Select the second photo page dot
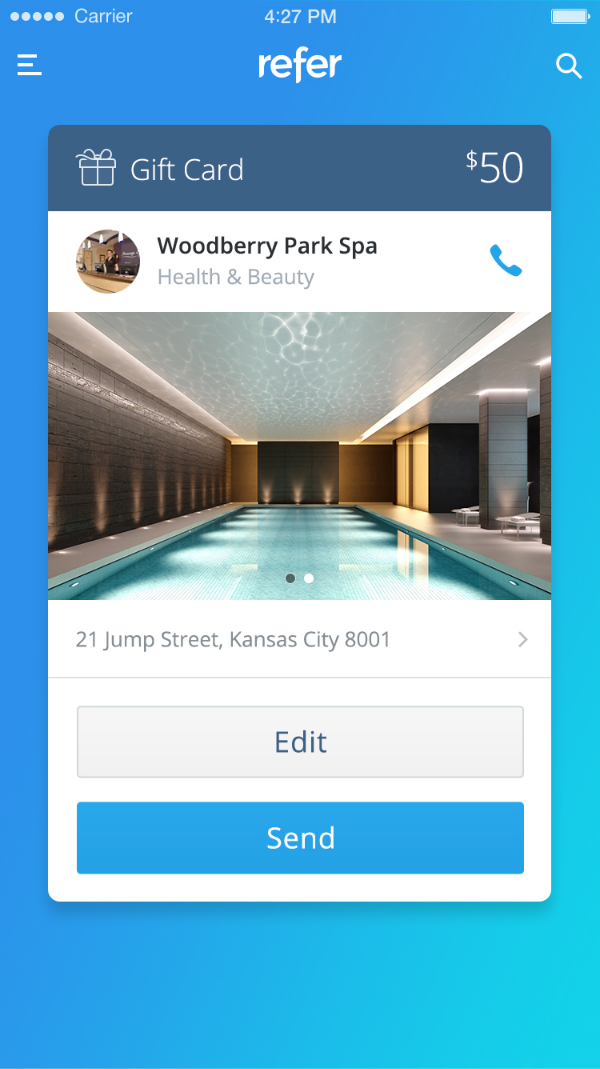This screenshot has height=1069, width=600. [309, 578]
